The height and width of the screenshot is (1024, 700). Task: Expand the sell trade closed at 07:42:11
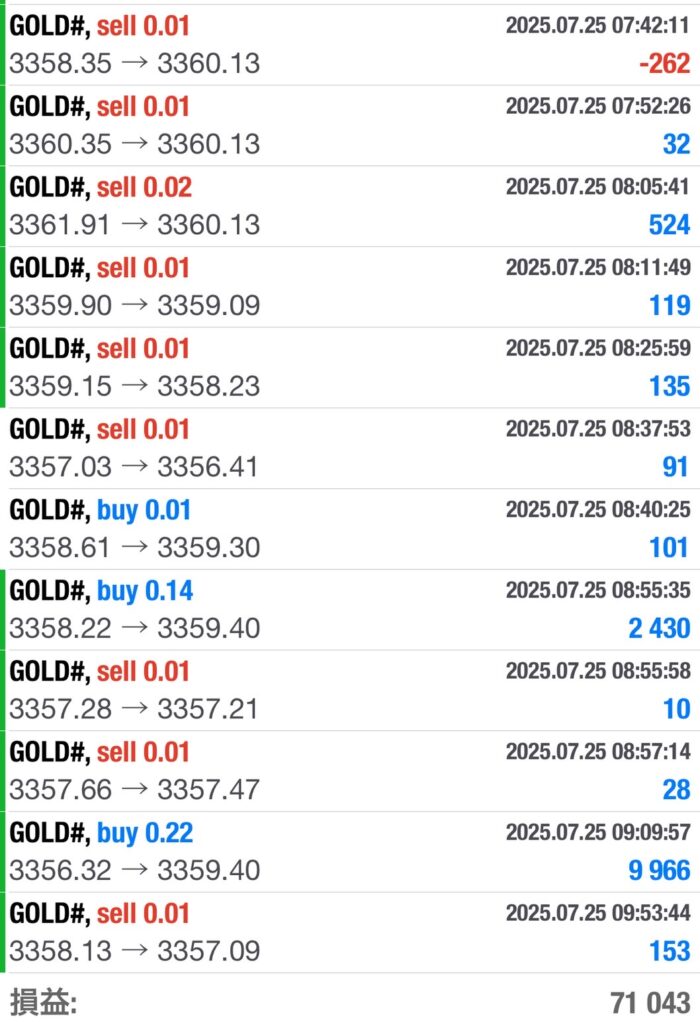pos(350,45)
